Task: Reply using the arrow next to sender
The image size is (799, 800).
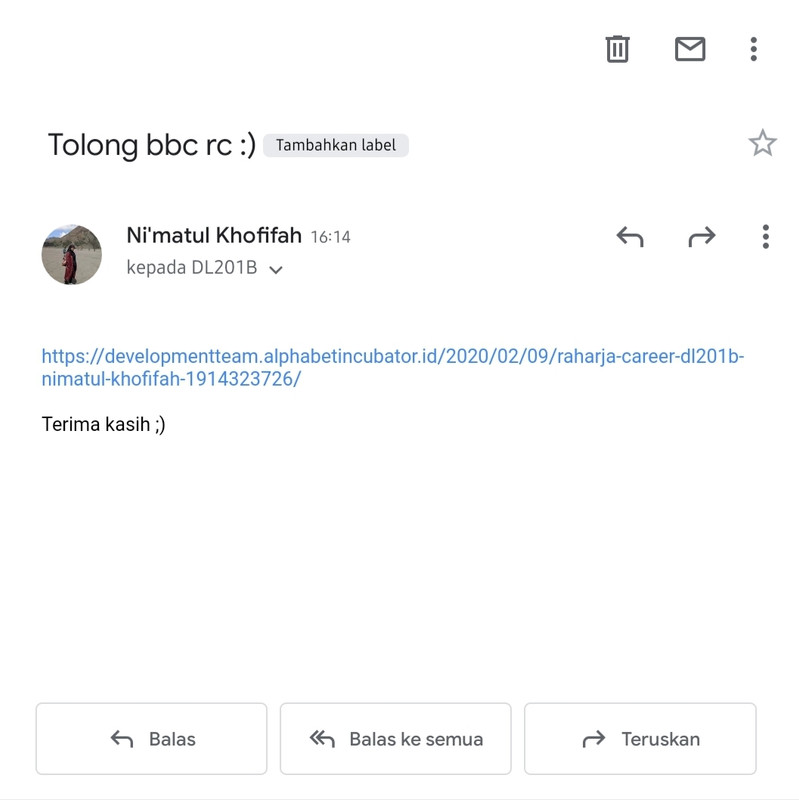Action: (630, 237)
